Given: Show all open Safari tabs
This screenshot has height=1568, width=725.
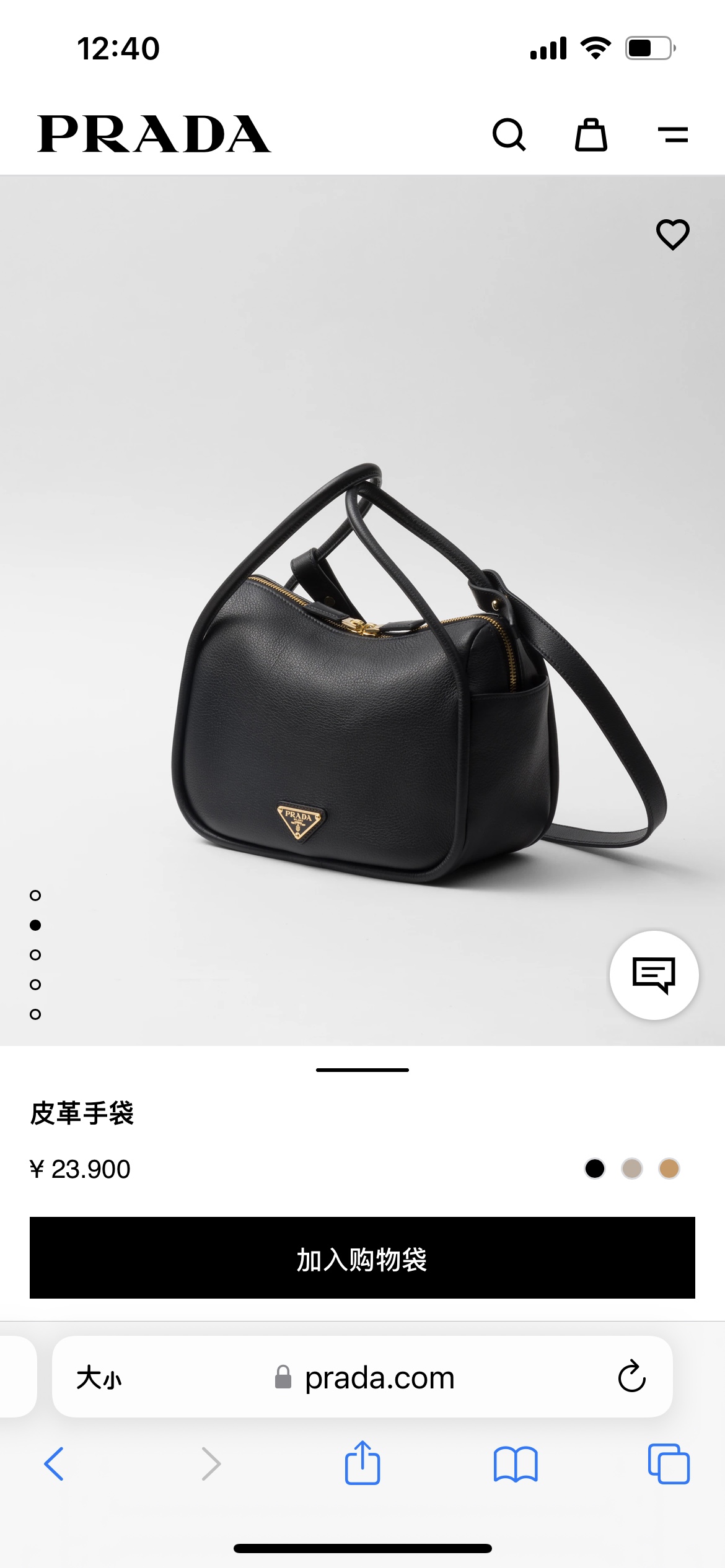Looking at the screenshot, I should 669,1464.
